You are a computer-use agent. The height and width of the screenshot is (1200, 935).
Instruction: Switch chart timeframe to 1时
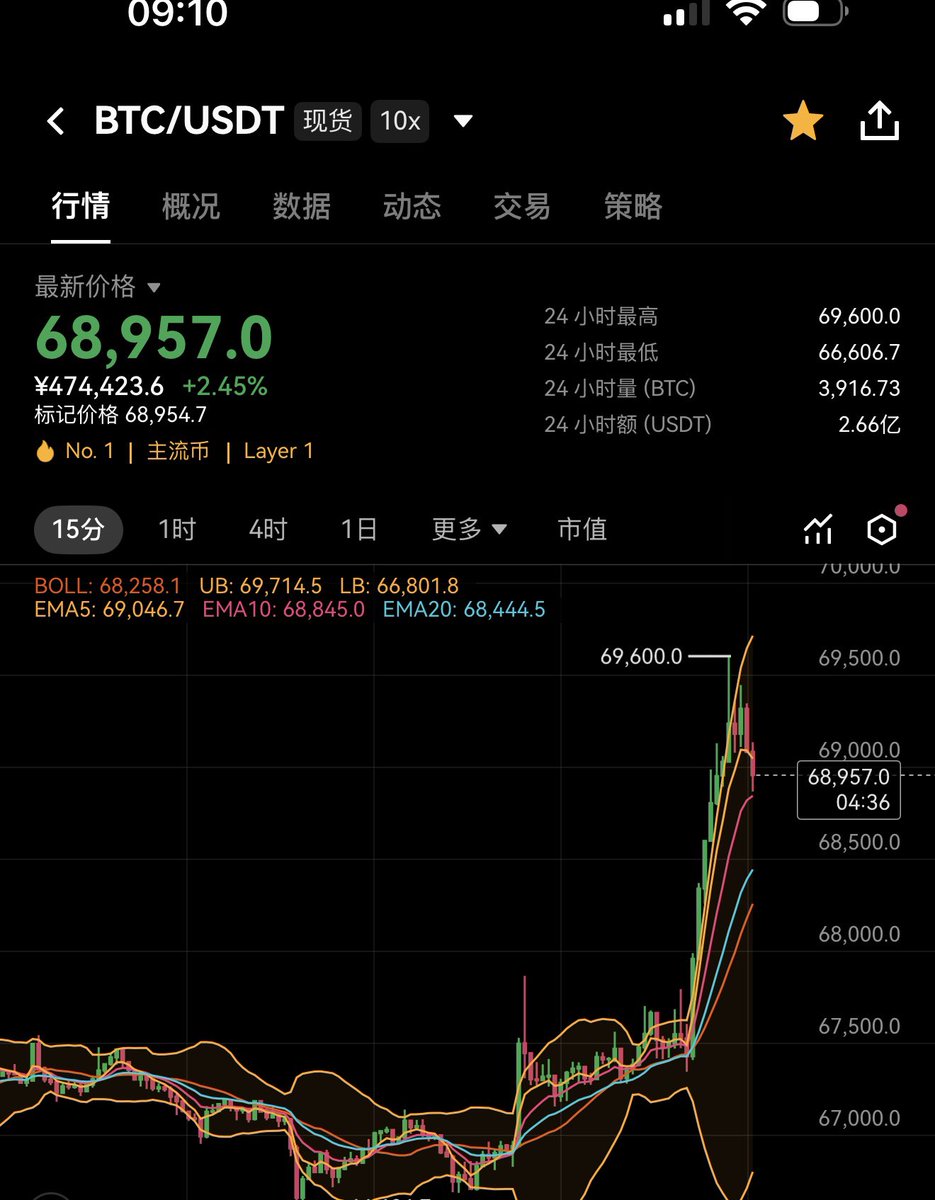[176, 529]
